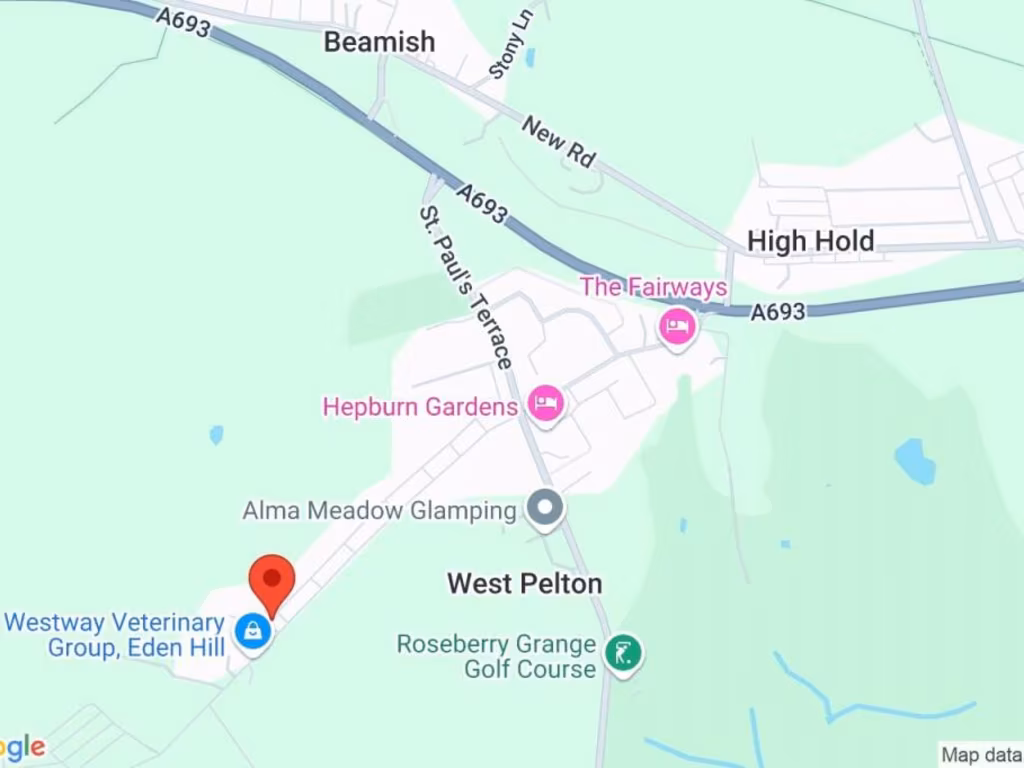Screen dimensions: 1024x768
Task: Open Roseberry Grange Golf Course pin
Action: 623,656
